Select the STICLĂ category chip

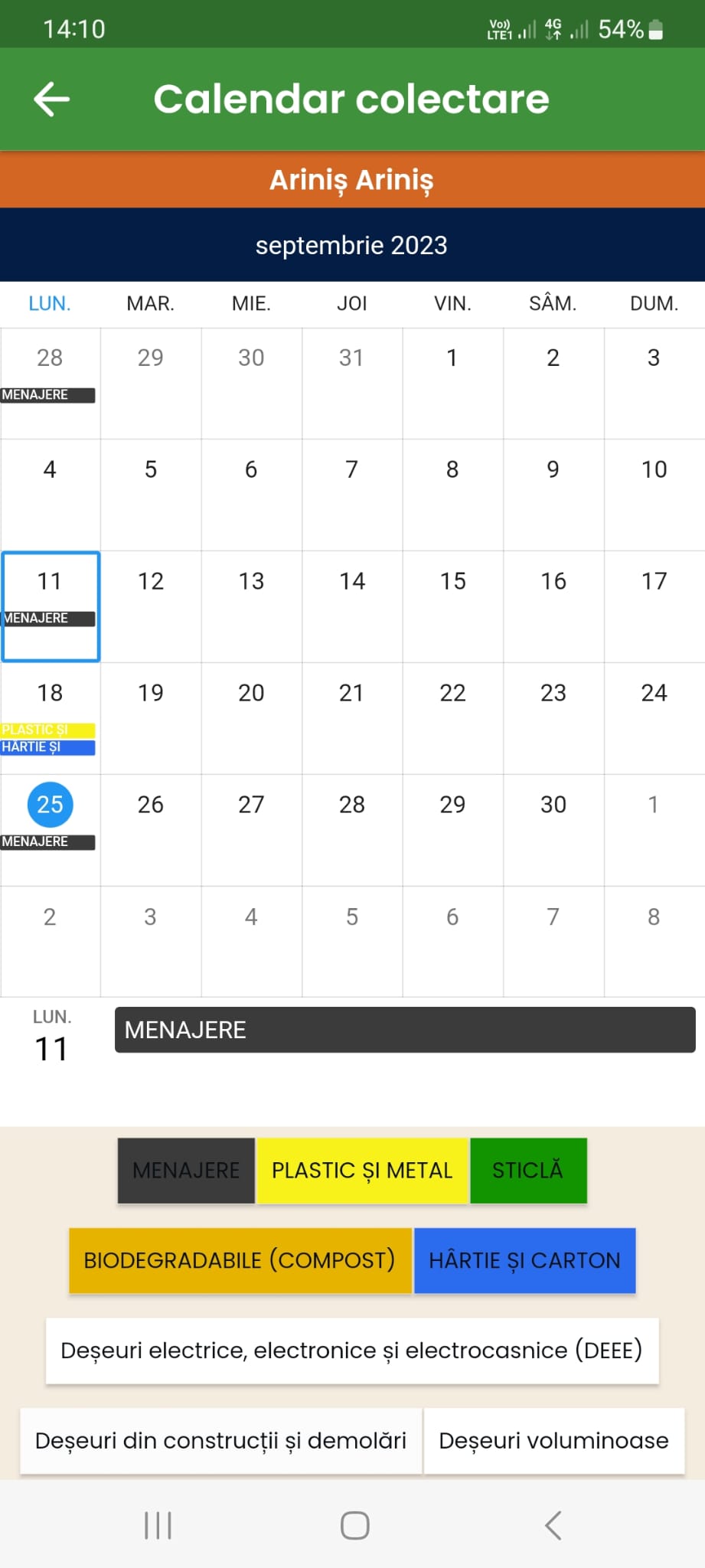point(528,1171)
